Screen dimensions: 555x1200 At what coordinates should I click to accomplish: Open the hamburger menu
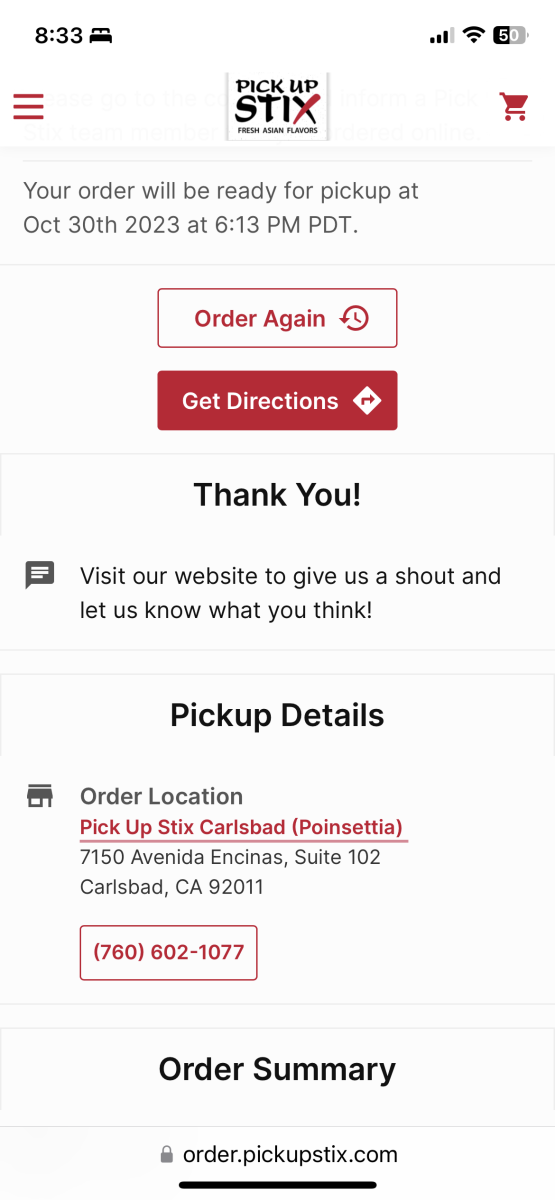(28, 106)
